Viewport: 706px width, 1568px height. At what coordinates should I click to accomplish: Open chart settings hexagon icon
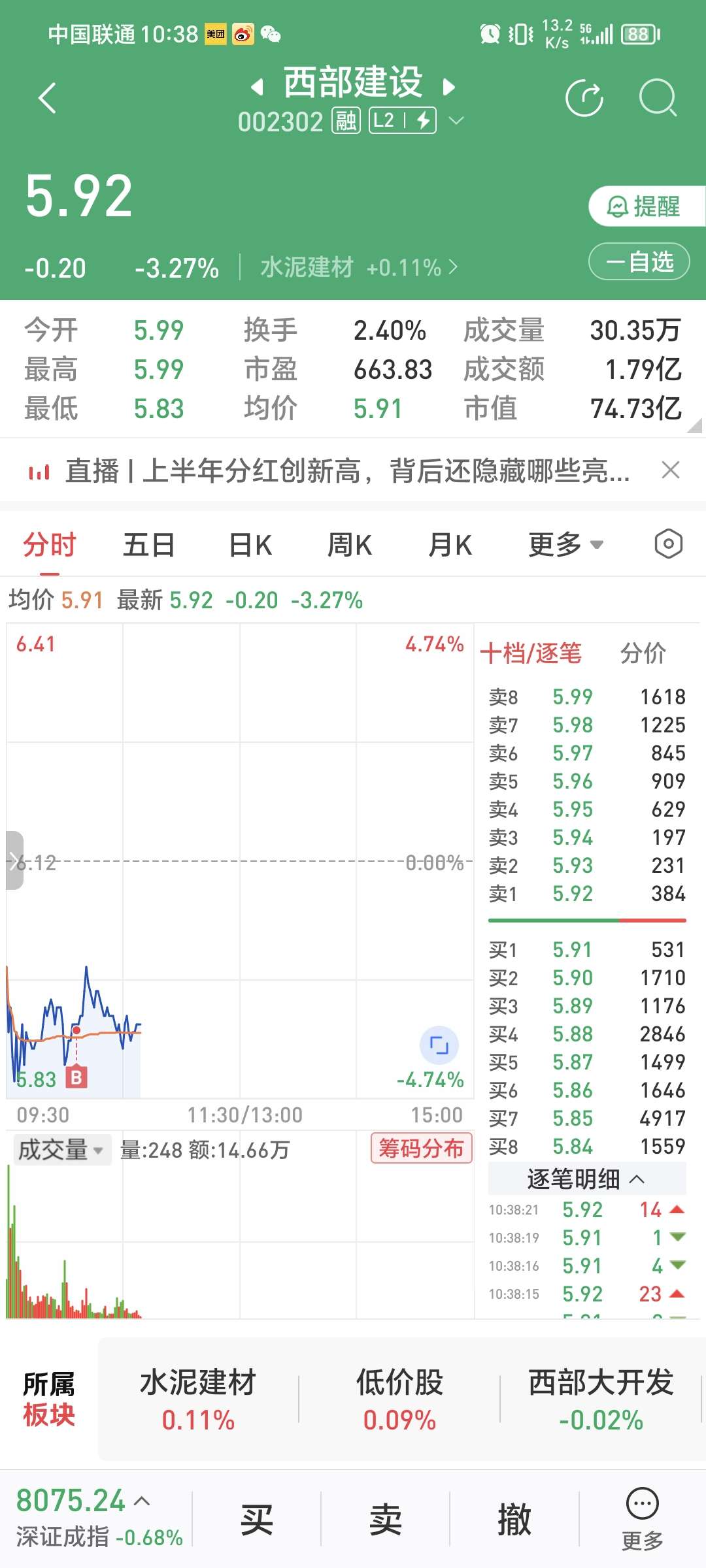[x=669, y=544]
